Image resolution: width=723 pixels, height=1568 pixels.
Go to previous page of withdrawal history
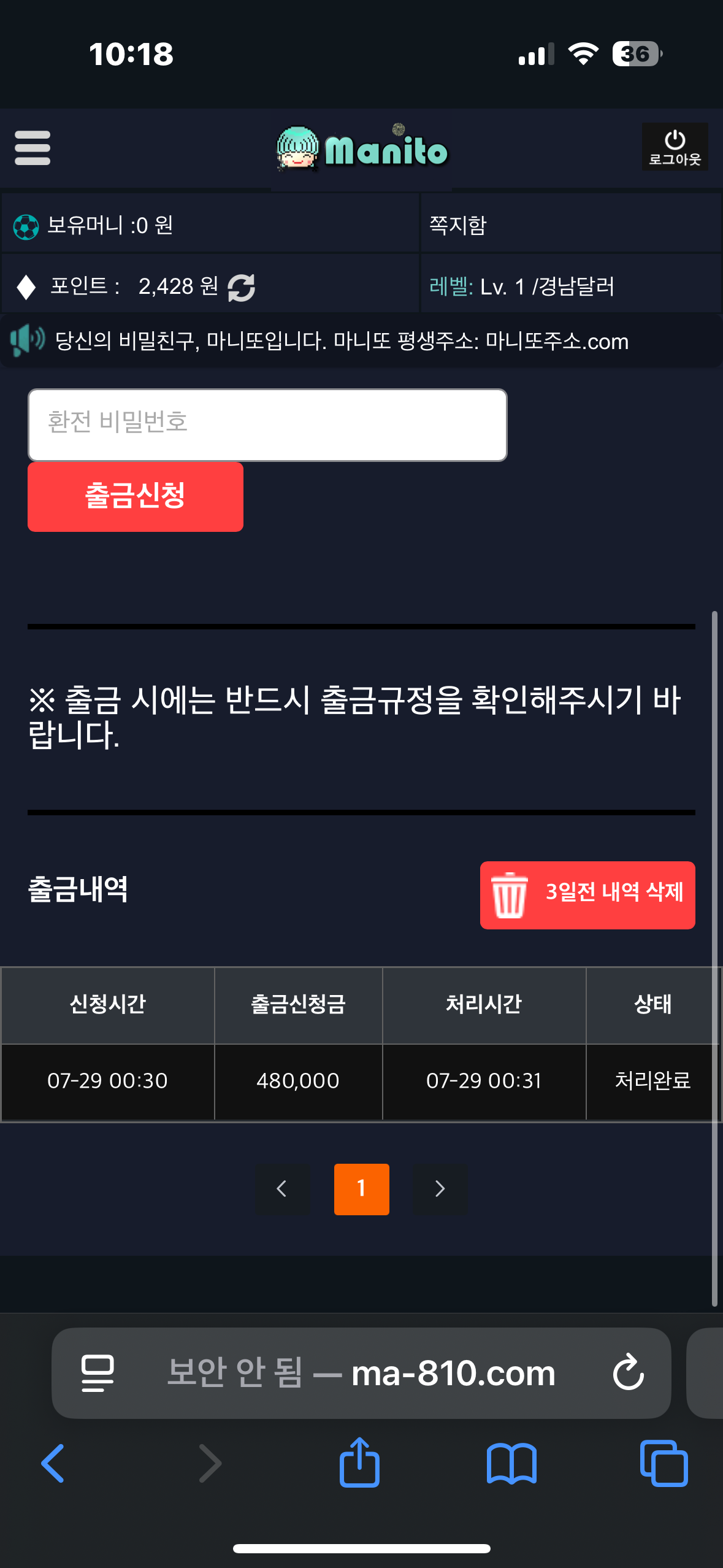pyautogui.click(x=282, y=1189)
